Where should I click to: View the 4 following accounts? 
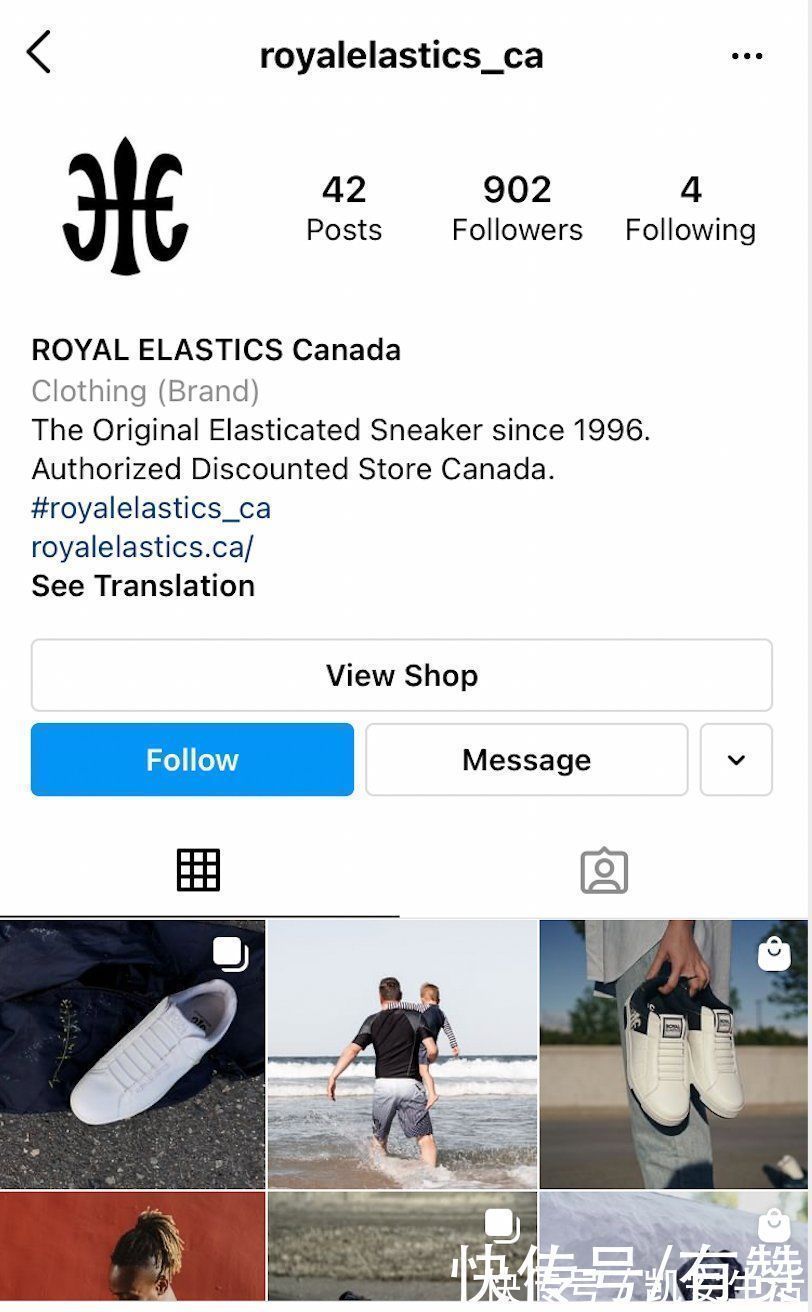[x=690, y=207]
